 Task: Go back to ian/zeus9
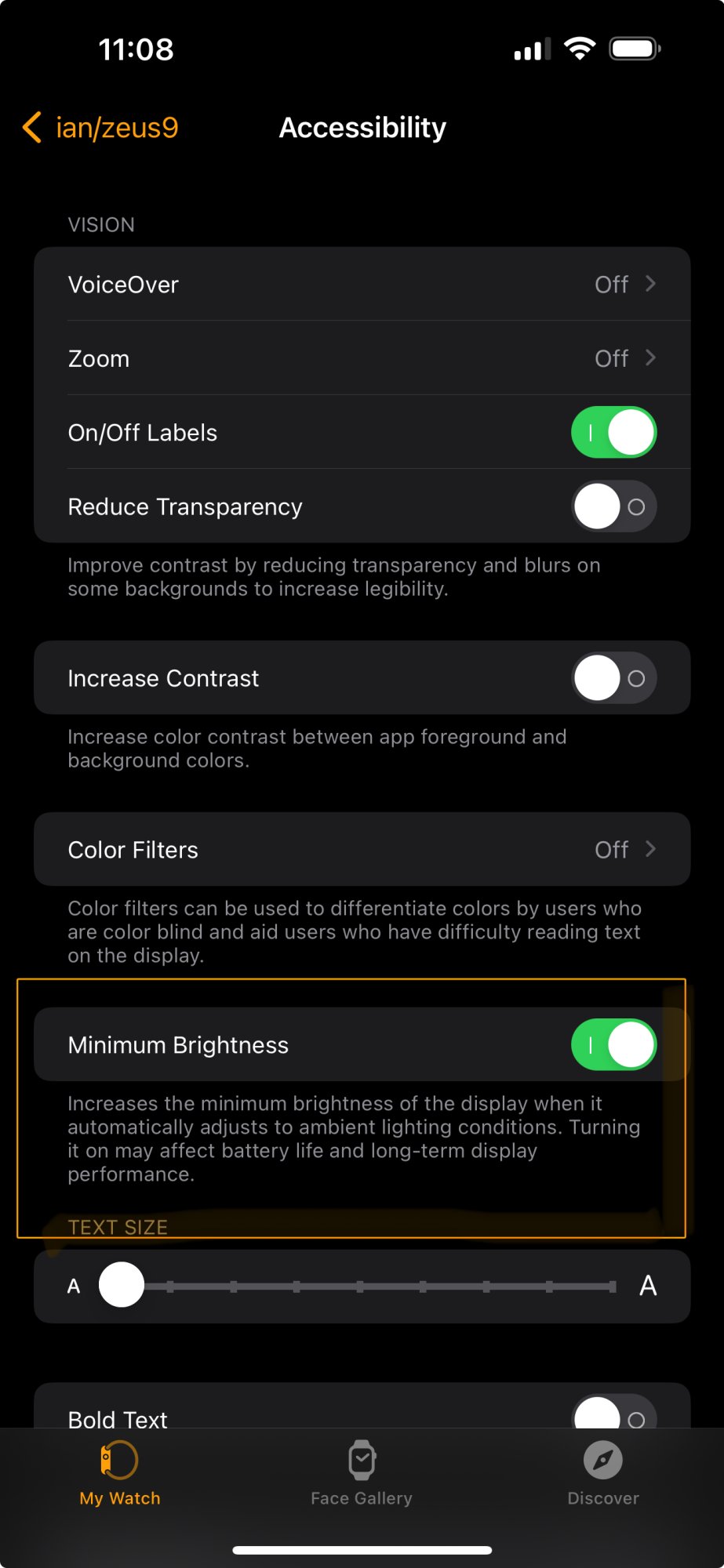(100, 127)
